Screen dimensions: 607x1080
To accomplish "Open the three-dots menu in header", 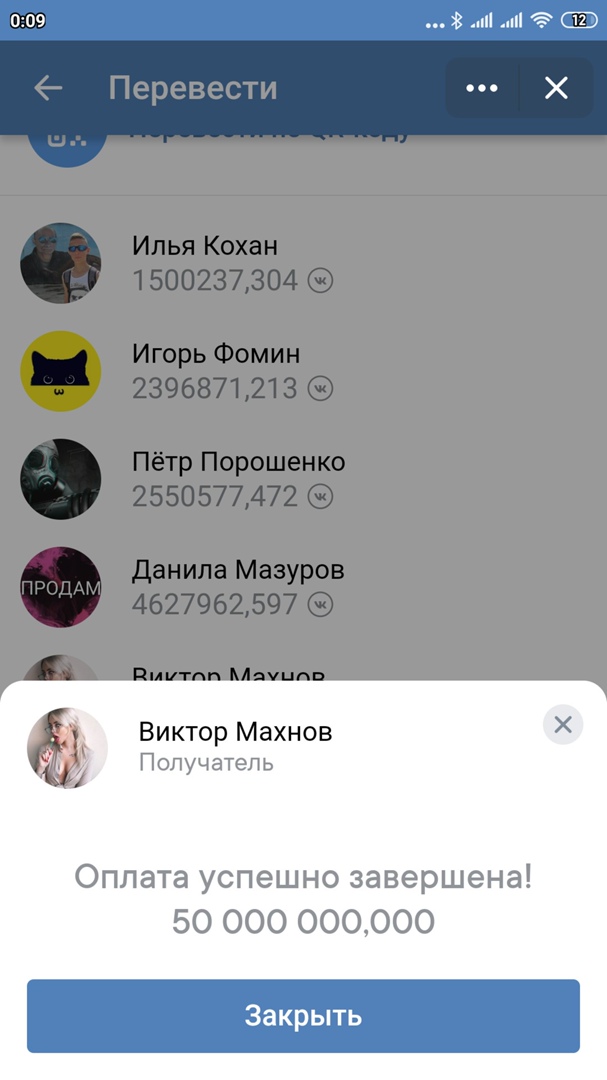I will 482,88.
